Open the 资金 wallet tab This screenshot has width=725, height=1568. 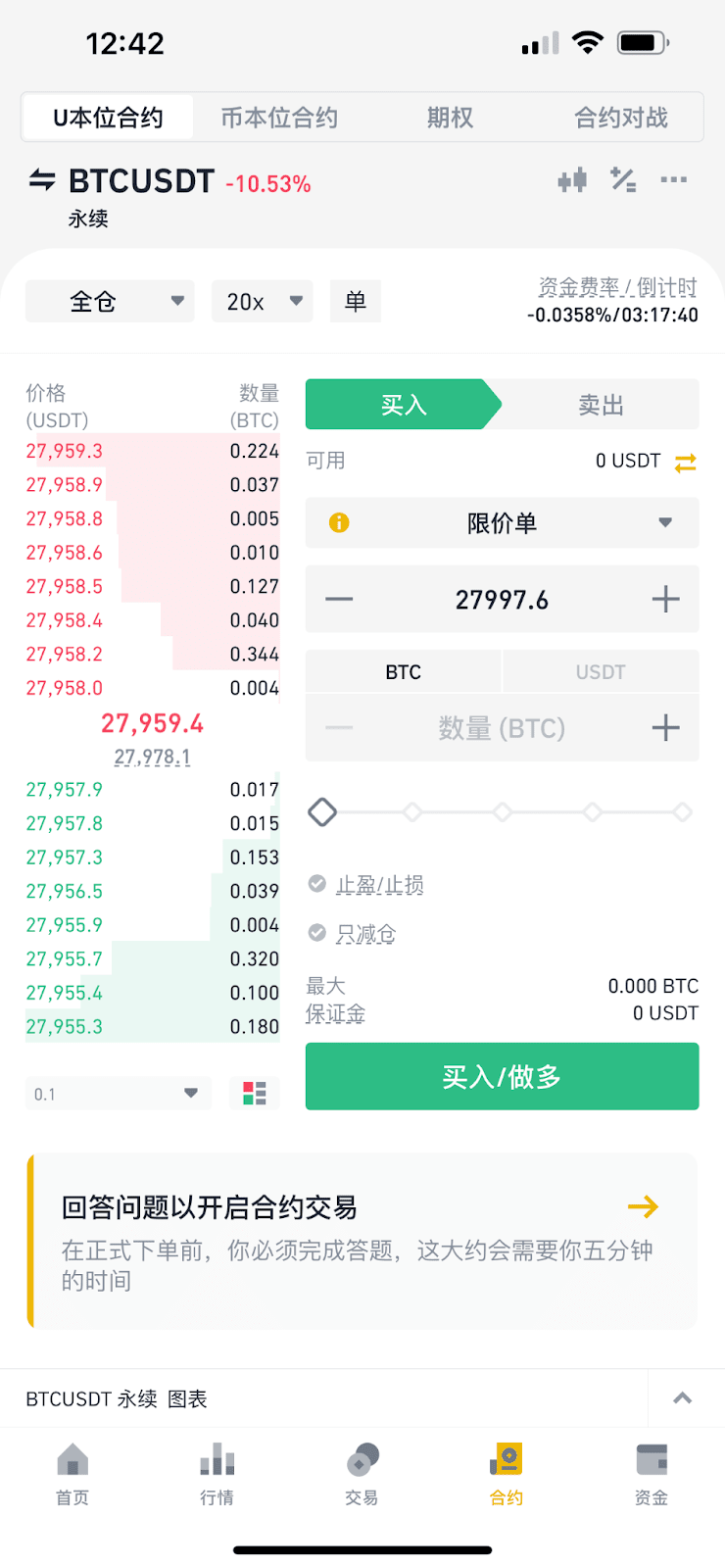(652, 1474)
